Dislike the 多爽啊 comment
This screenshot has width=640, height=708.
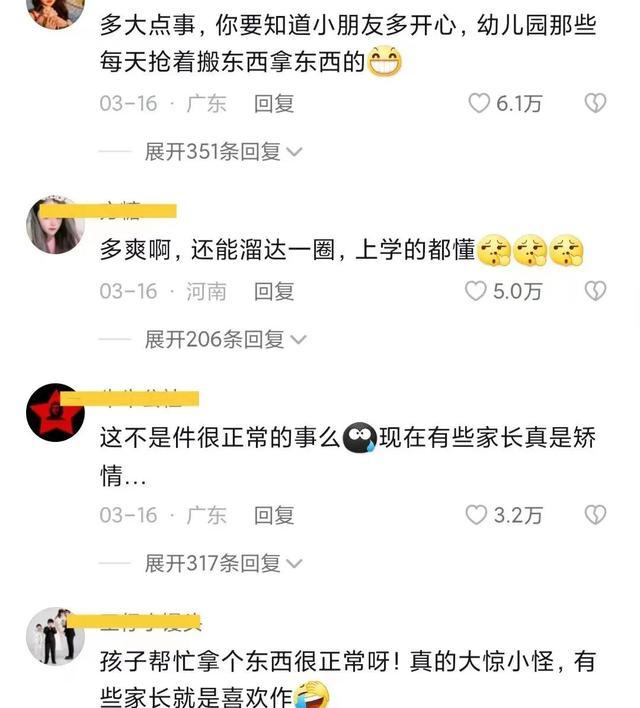pos(595,291)
